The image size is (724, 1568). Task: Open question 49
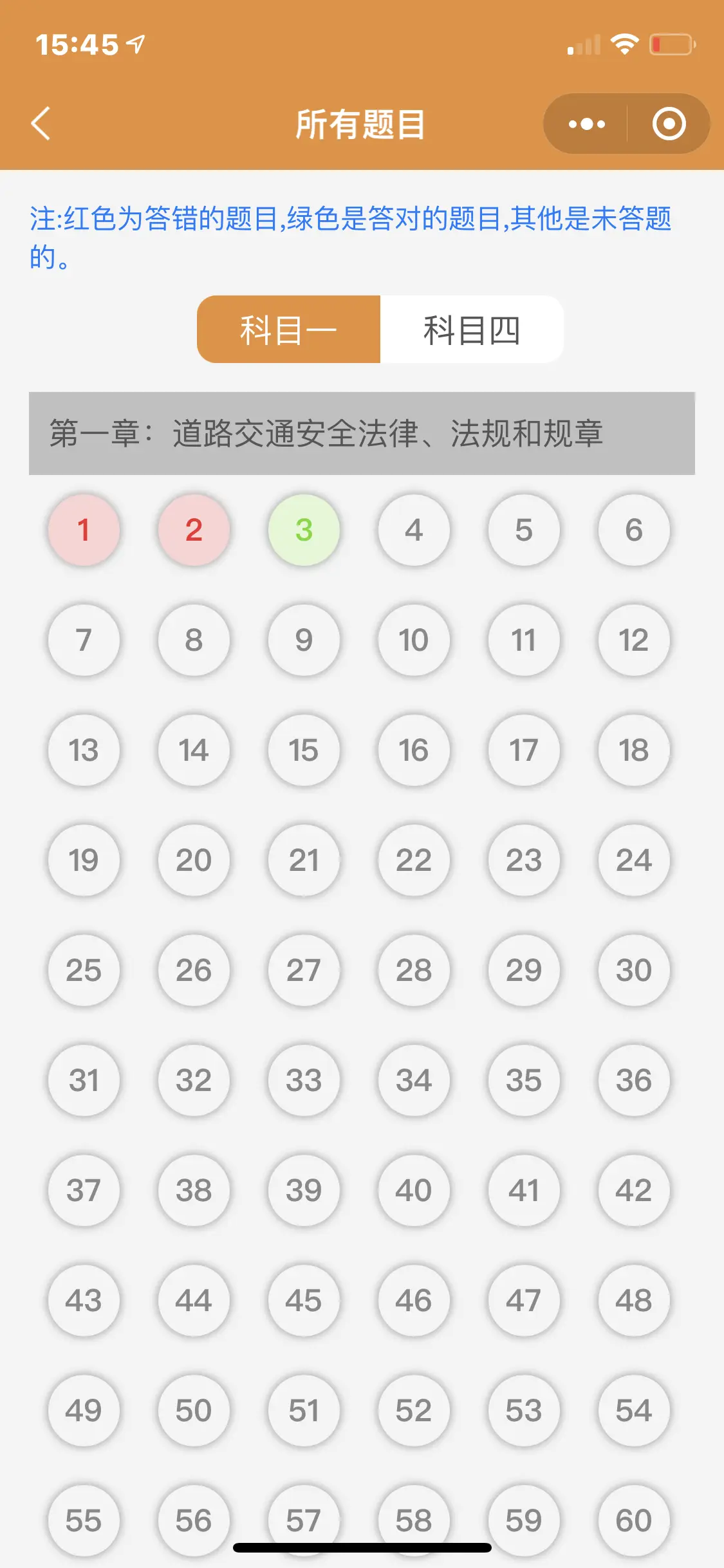pyautogui.click(x=84, y=1411)
